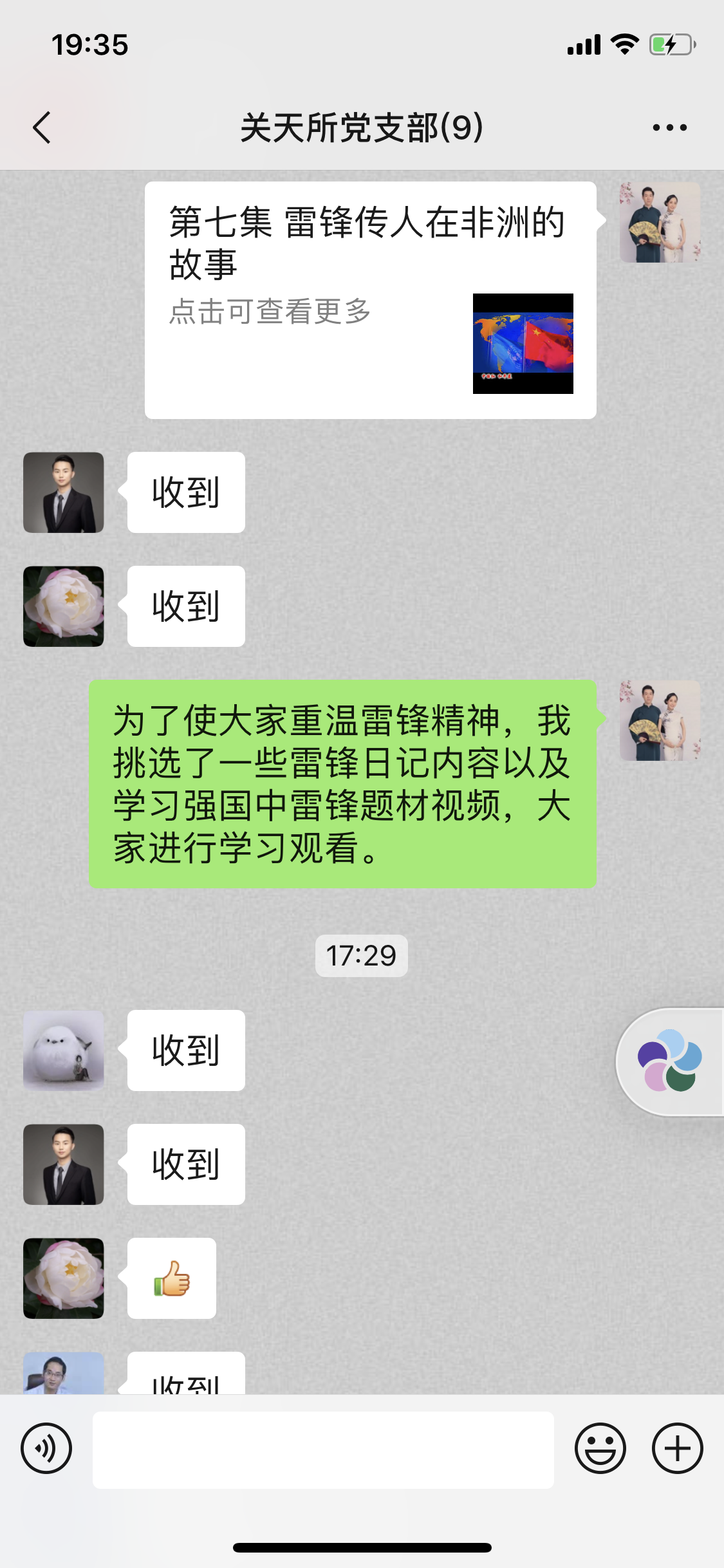The height and width of the screenshot is (1568, 724).
Task: View the bird avatar sender's profile
Action: pos(64,1050)
